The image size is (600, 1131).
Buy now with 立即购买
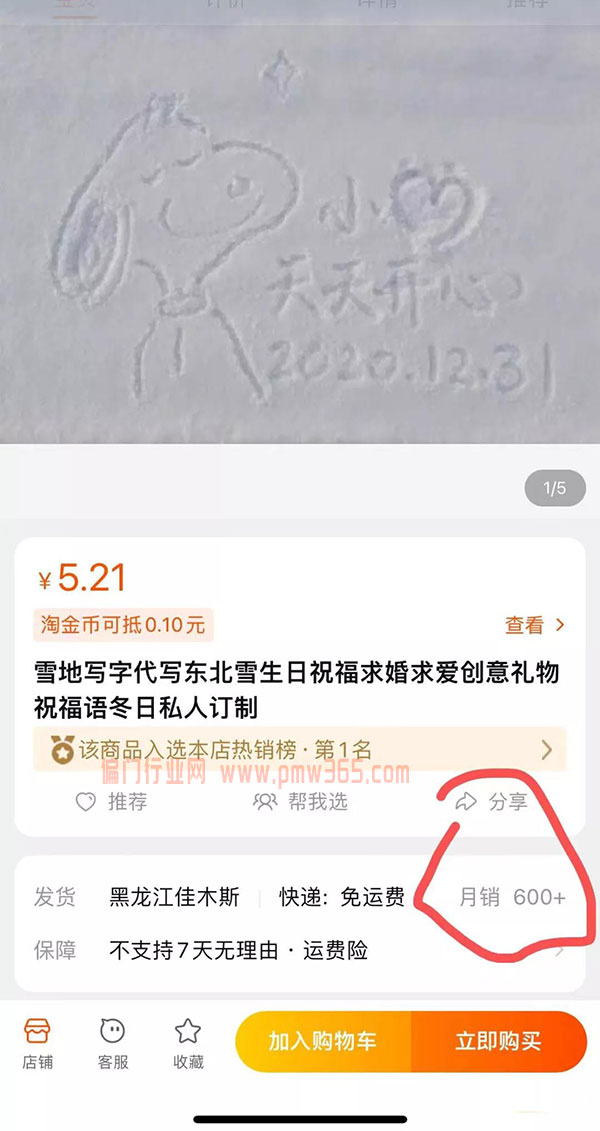pos(498,1041)
